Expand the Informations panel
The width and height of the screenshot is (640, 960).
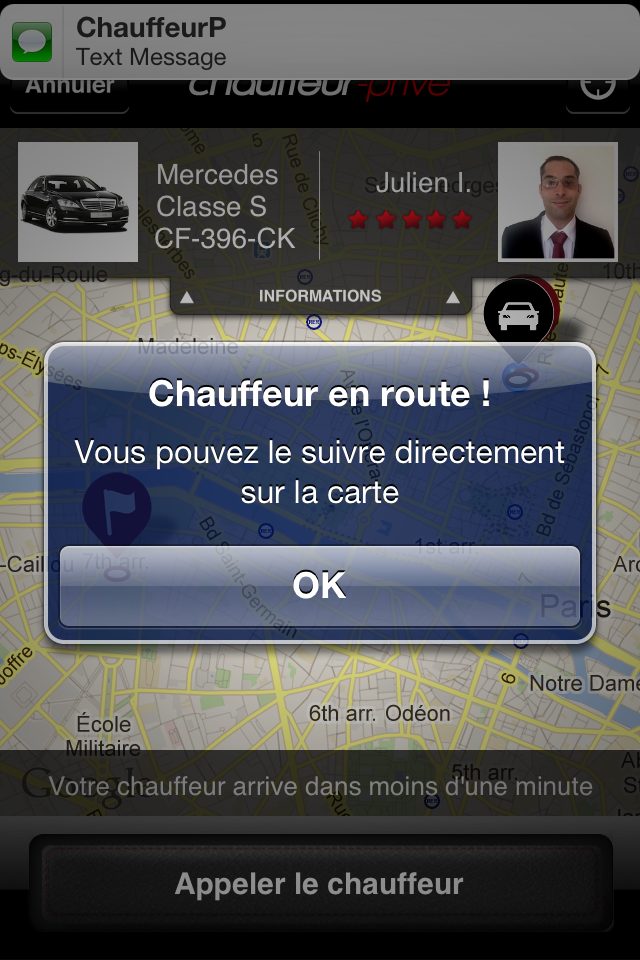click(320, 296)
